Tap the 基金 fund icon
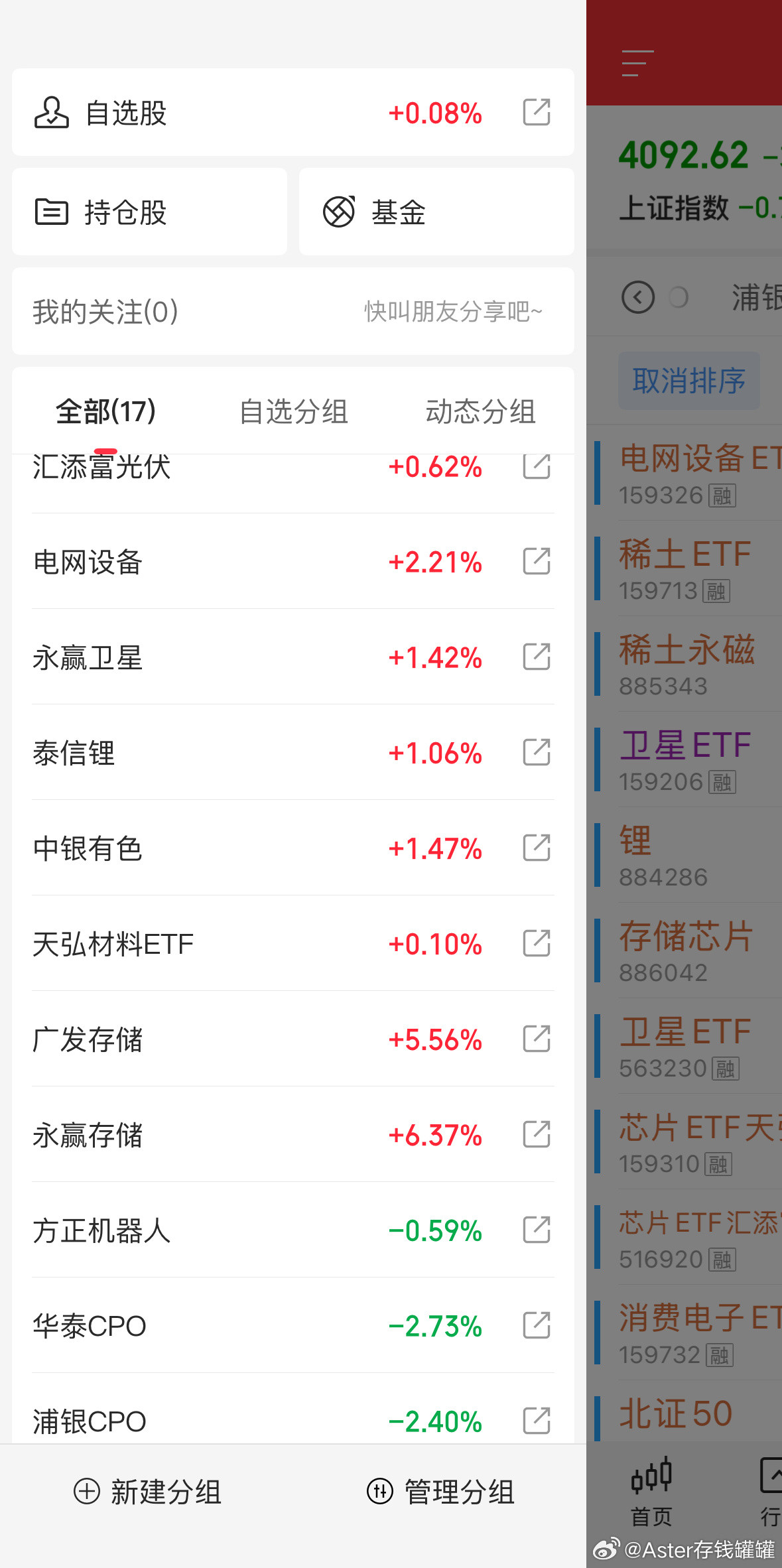 (x=338, y=211)
